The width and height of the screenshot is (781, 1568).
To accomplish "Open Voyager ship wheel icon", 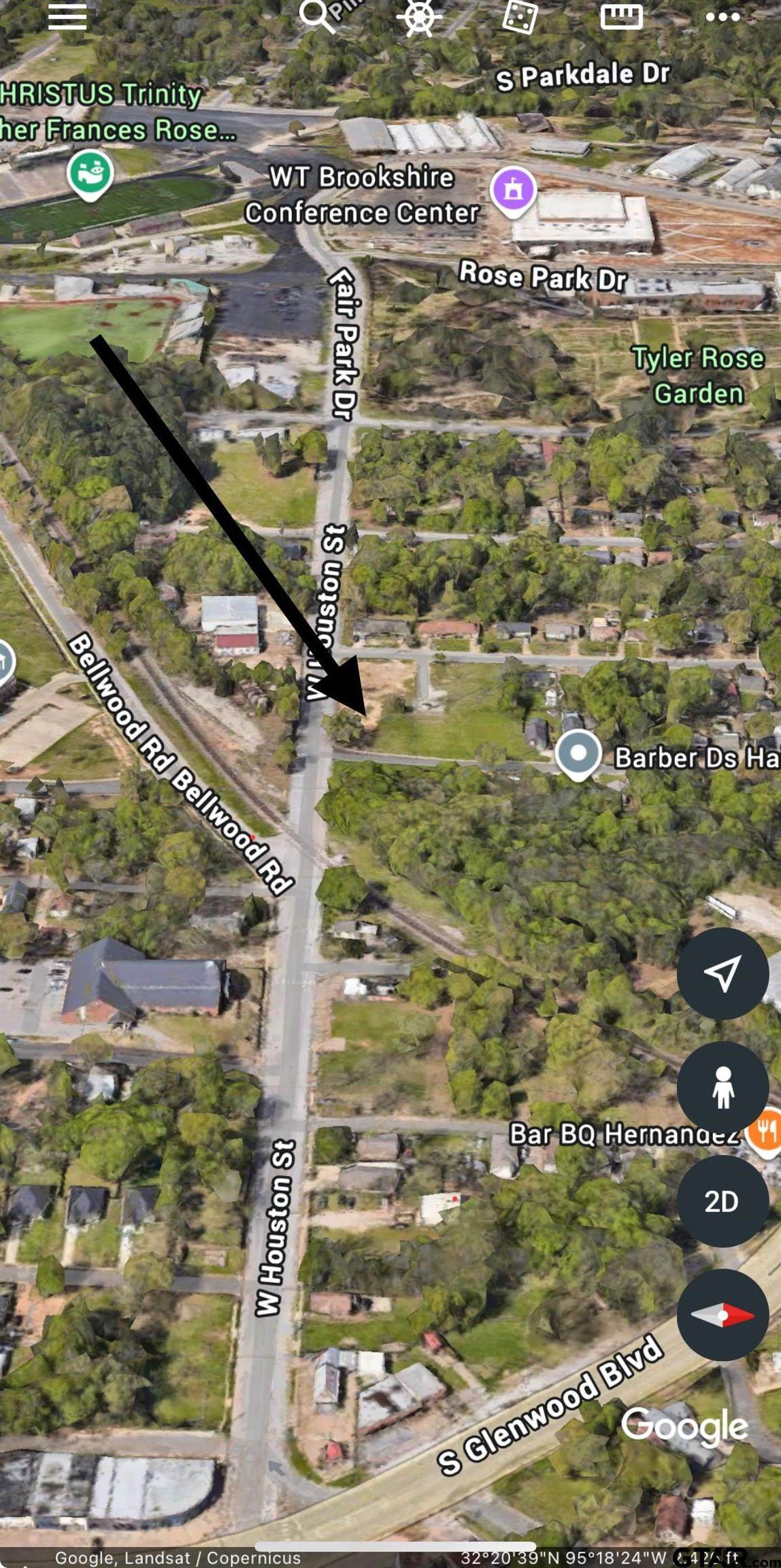I will click(x=419, y=16).
